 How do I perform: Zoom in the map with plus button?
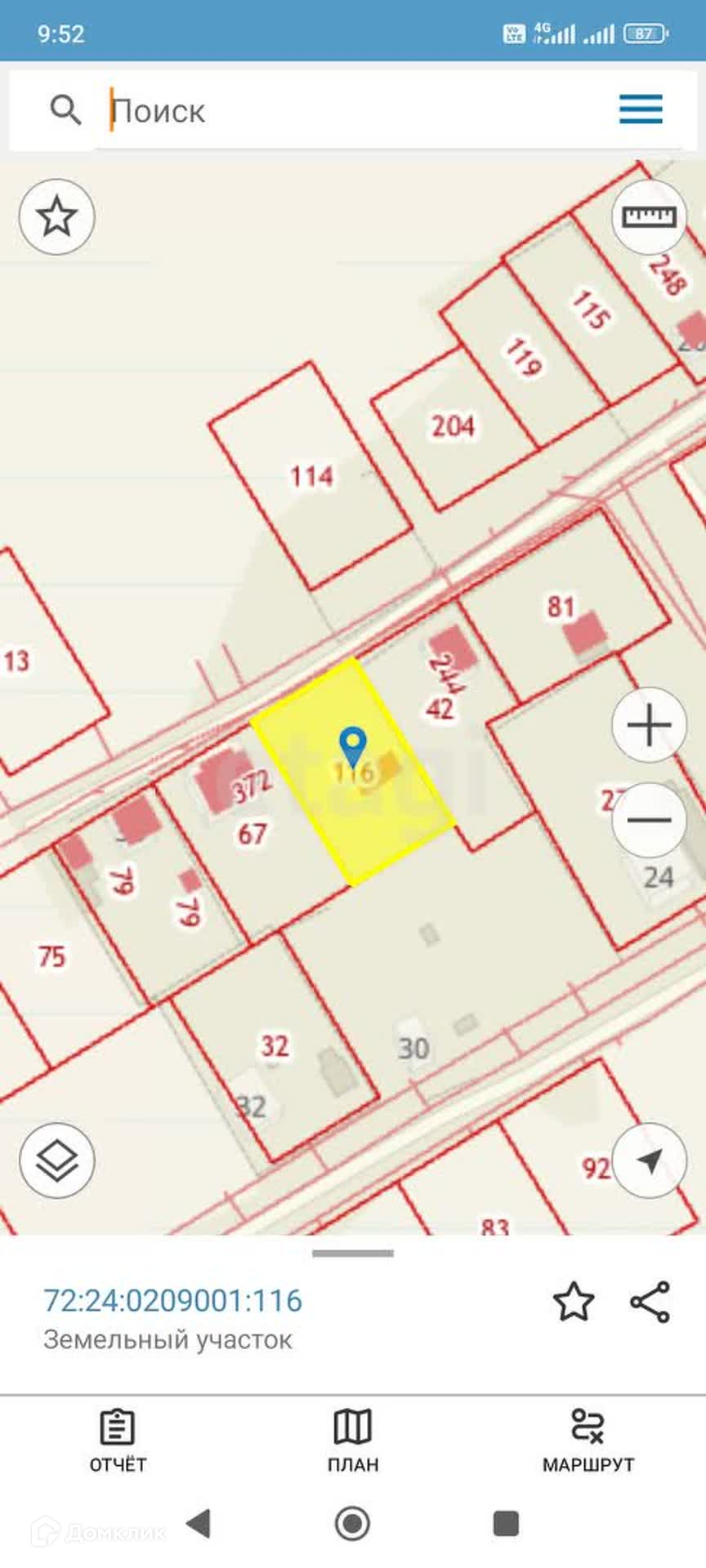(x=649, y=725)
